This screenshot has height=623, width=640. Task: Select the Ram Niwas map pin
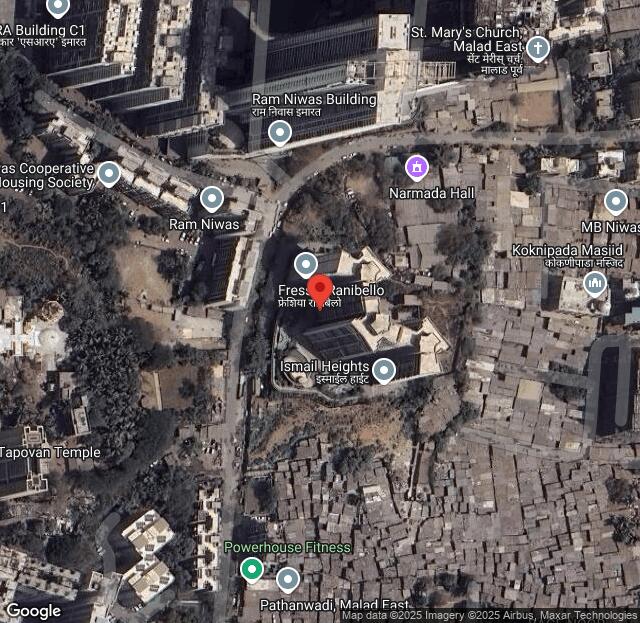(211, 198)
